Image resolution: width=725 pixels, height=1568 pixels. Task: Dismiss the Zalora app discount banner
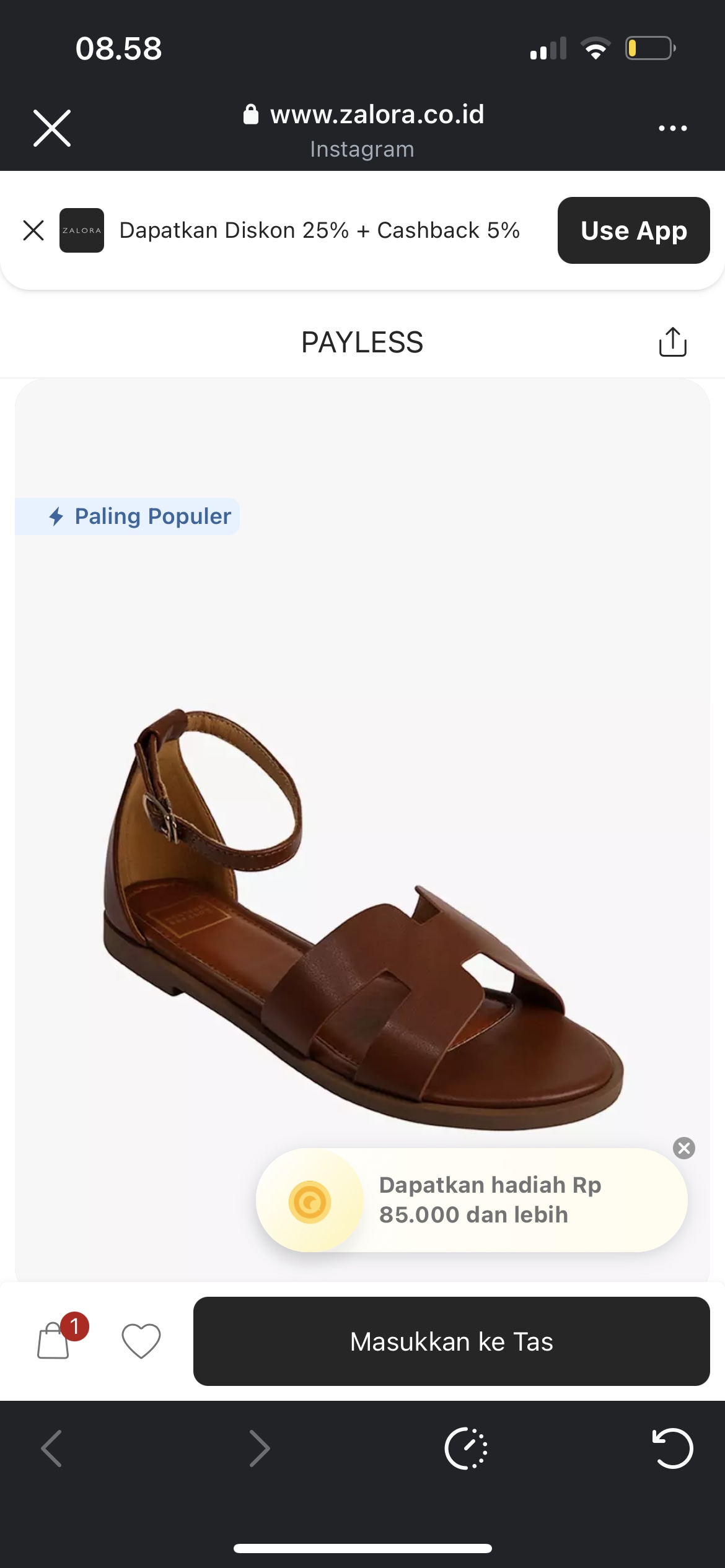[33, 230]
